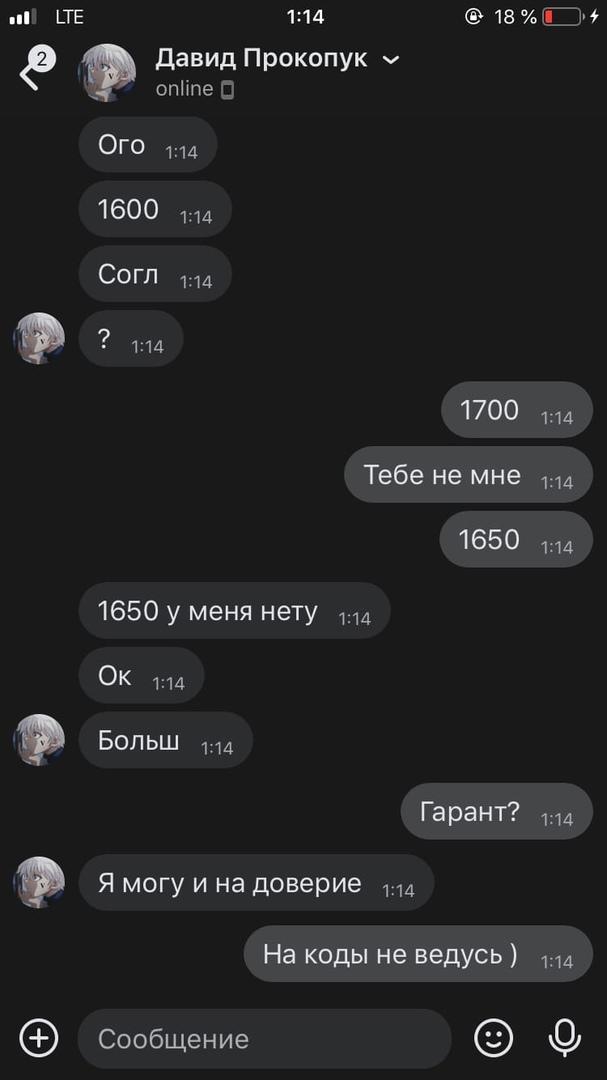Image resolution: width=607 pixels, height=1080 pixels.
Task: Start recording a voice message
Action: click(x=565, y=1038)
